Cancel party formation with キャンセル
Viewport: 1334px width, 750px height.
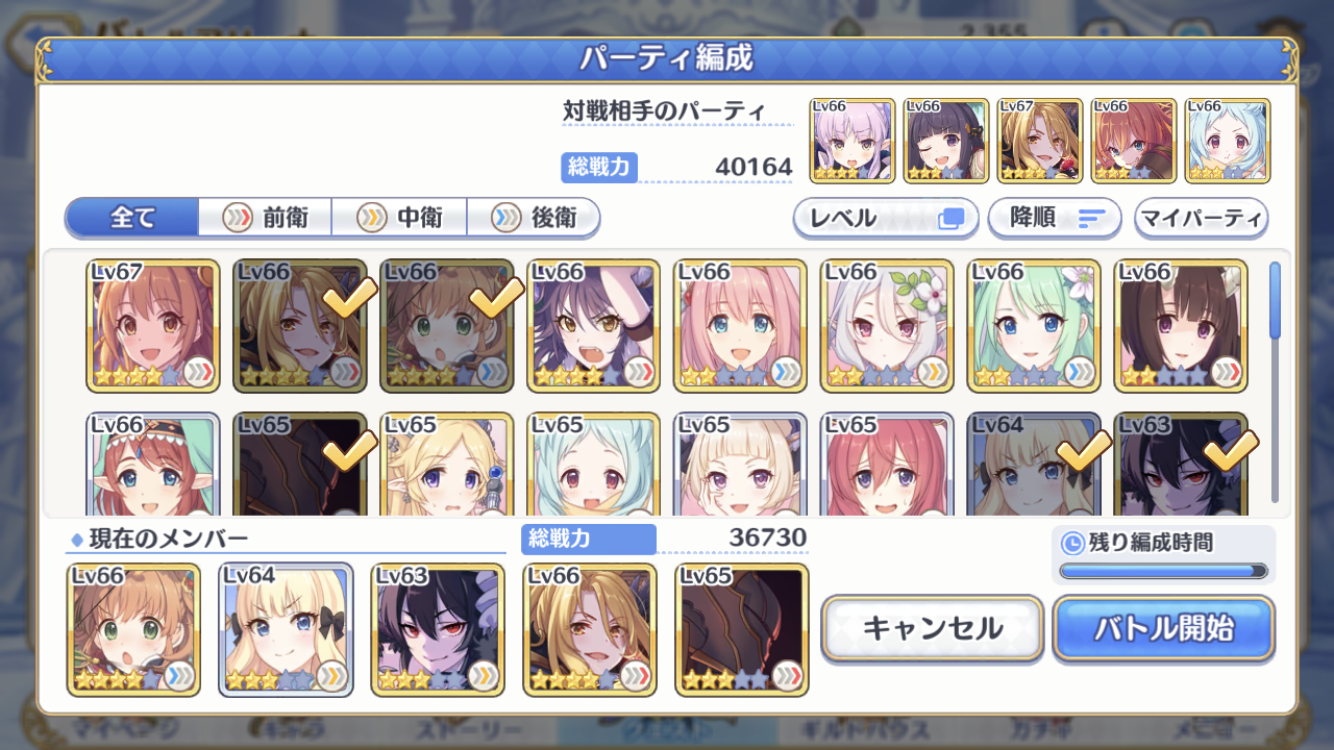tap(932, 629)
